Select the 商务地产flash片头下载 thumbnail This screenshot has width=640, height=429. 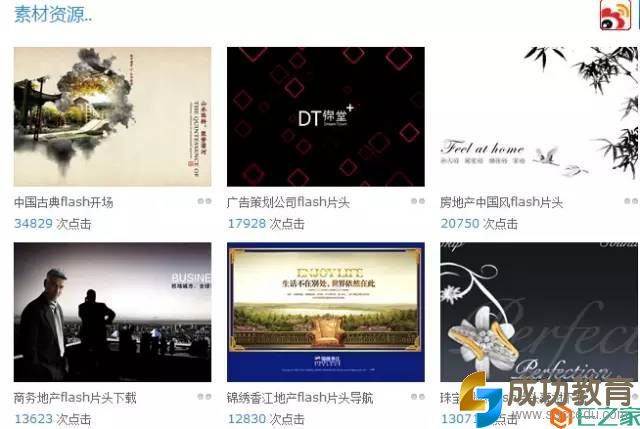coord(112,311)
